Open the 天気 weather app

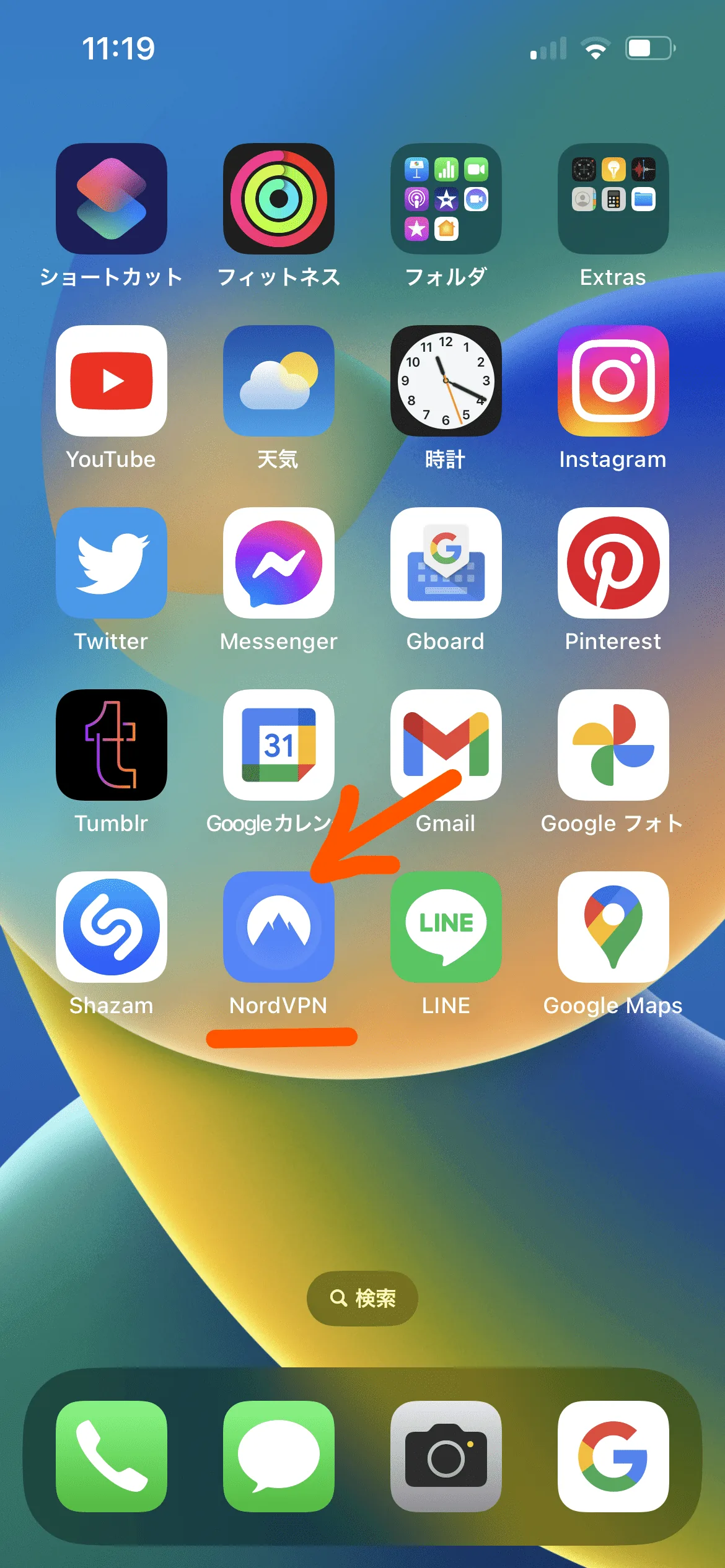(x=279, y=380)
